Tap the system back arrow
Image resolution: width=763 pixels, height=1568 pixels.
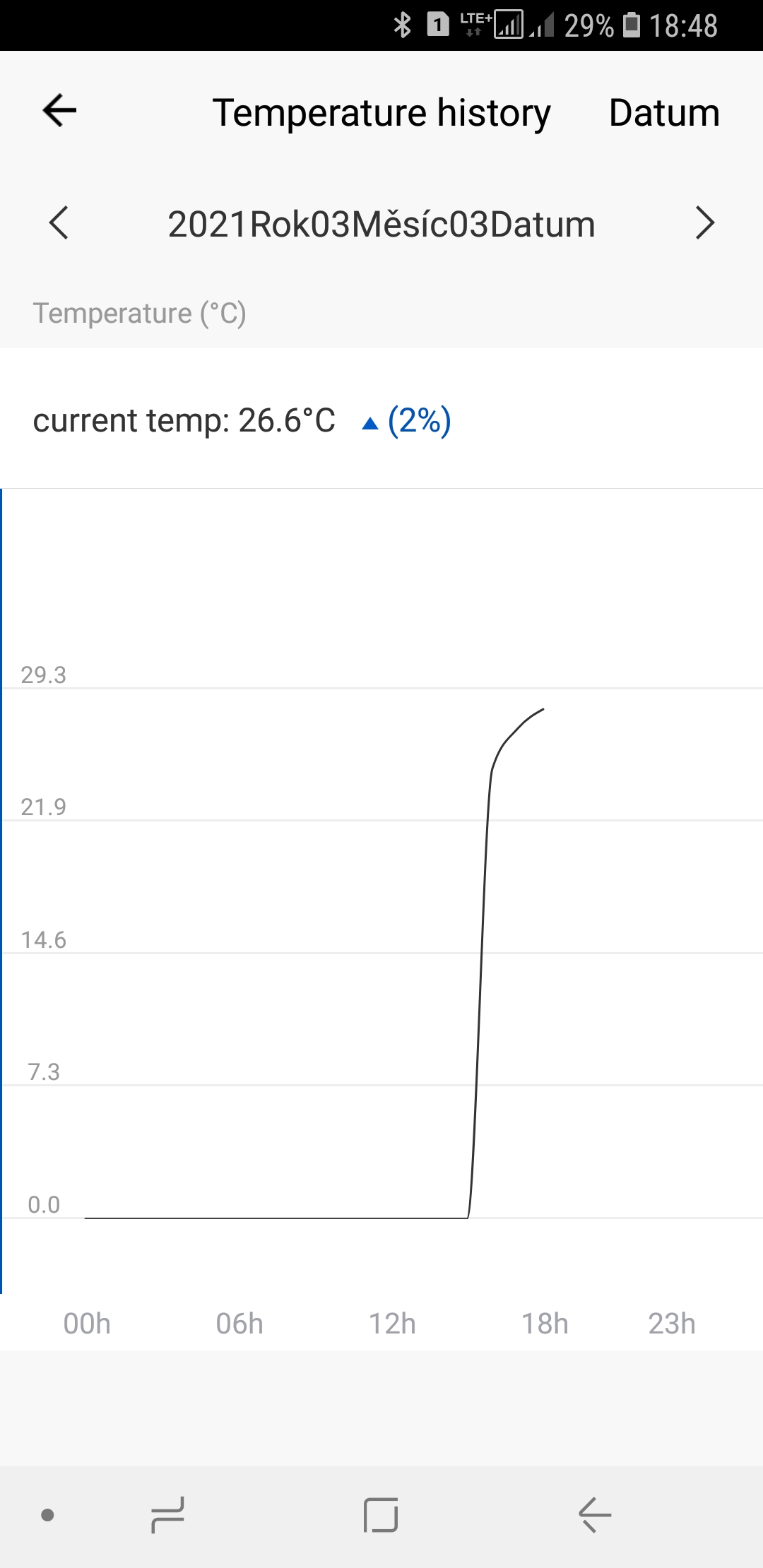point(594,1515)
